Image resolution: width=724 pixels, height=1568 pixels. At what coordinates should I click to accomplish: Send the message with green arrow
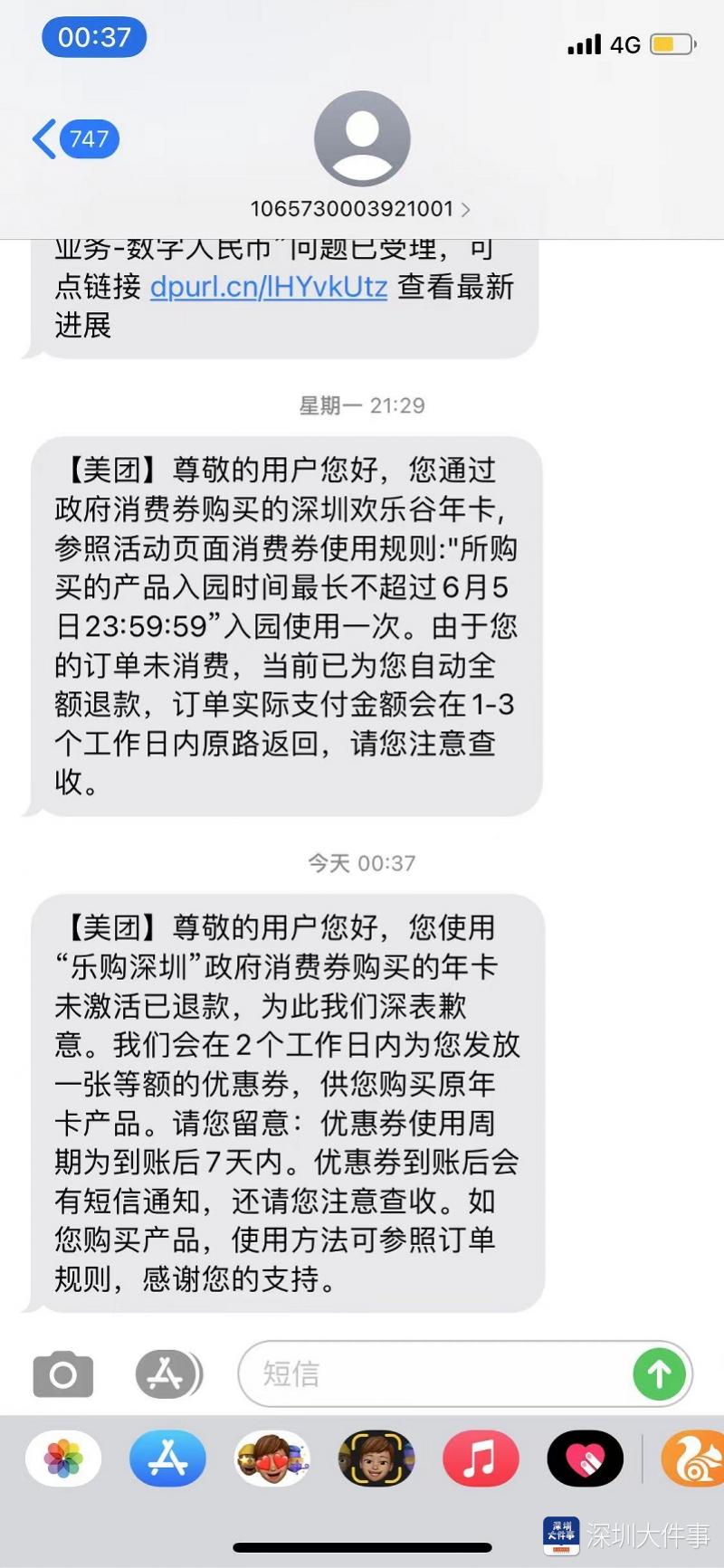pyautogui.click(x=659, y=1374)
